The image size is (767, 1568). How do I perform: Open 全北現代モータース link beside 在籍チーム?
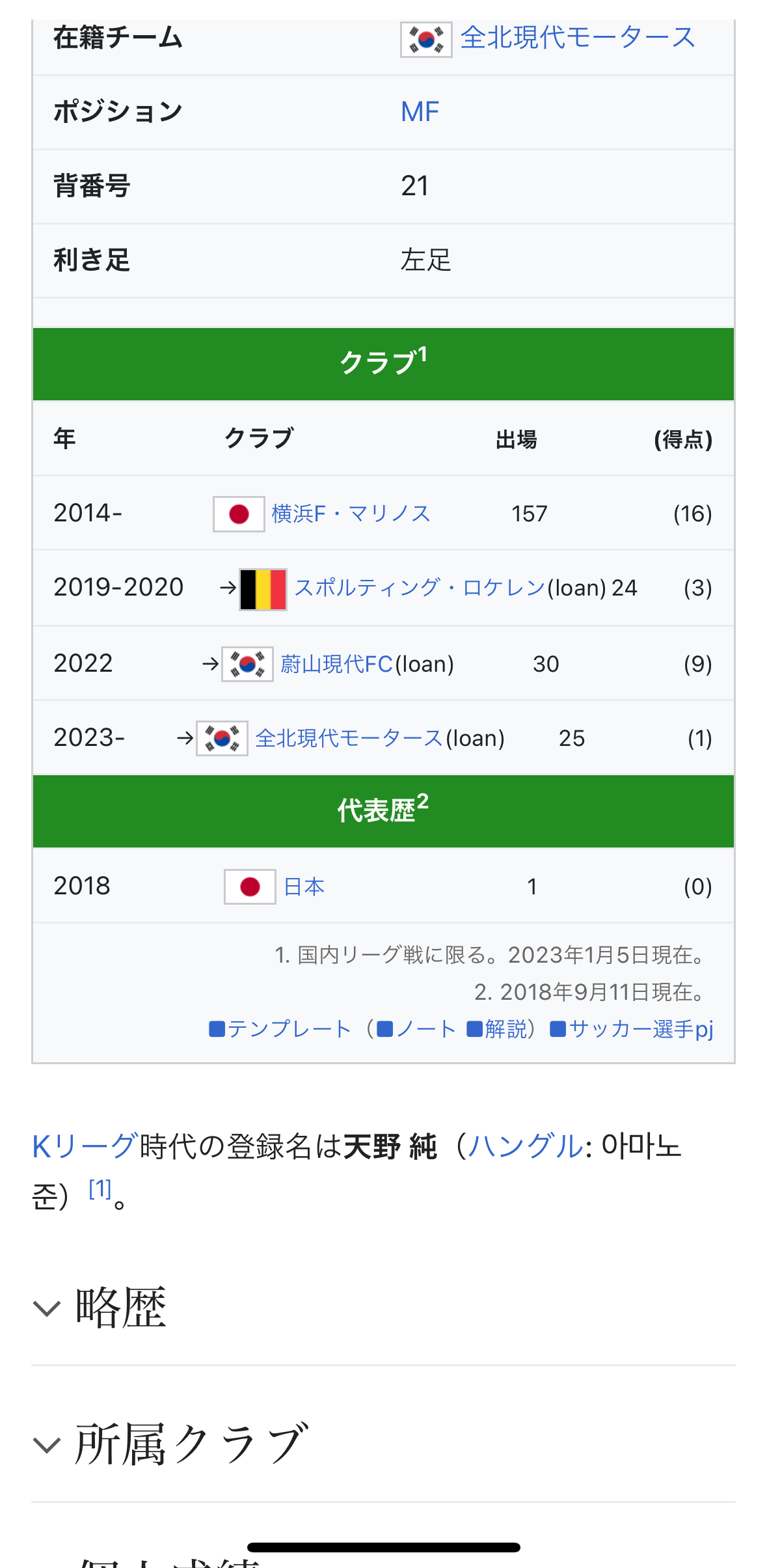[578, 37]
